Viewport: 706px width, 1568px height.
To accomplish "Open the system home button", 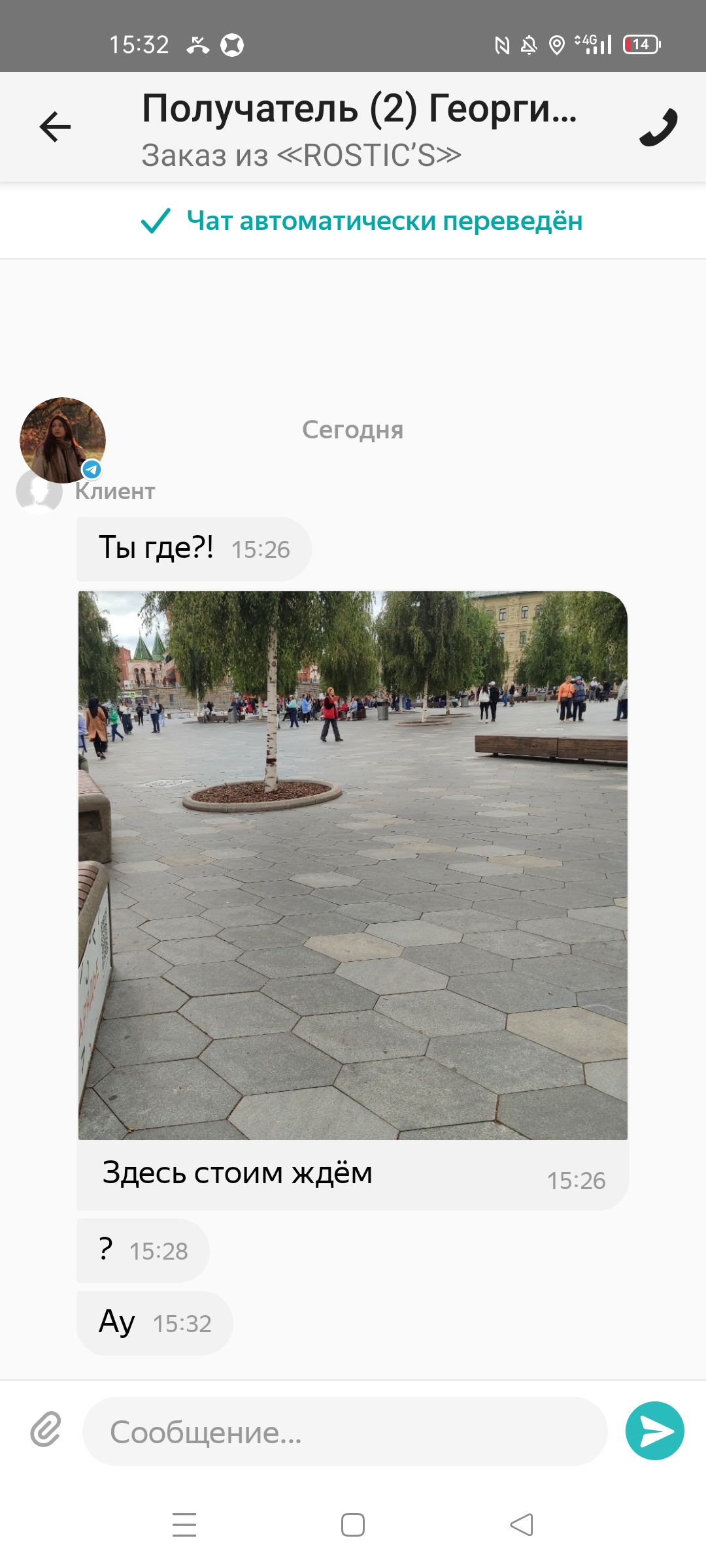I will click(x=353, y=1525).
